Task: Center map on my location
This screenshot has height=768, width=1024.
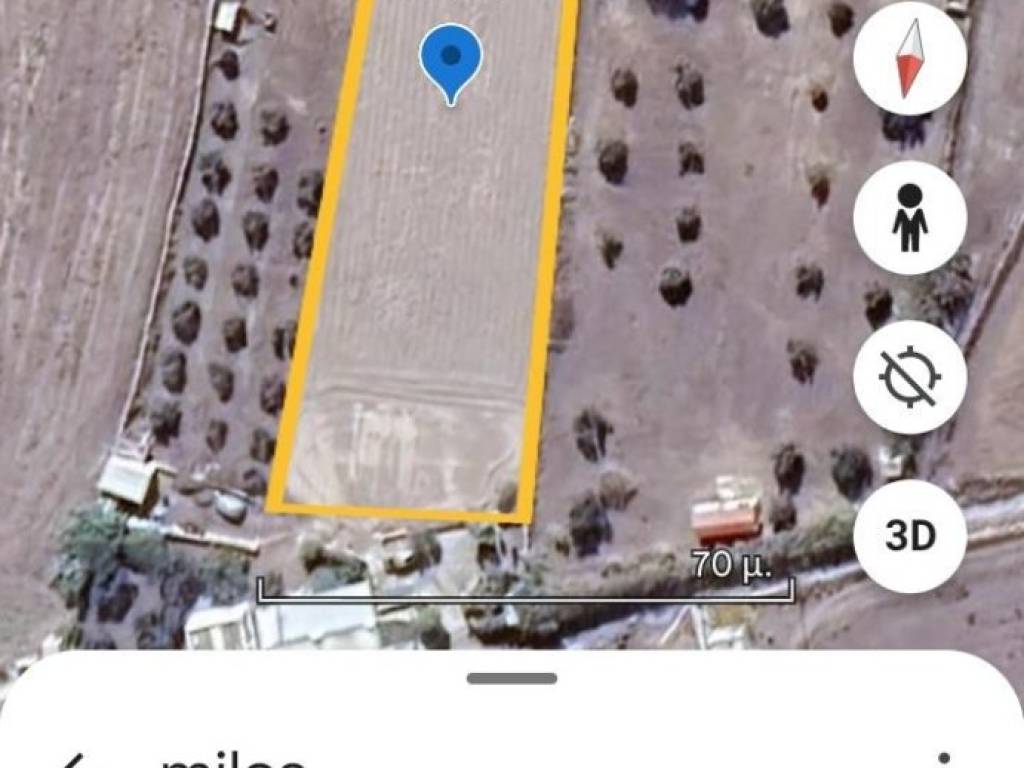Action: tap(909, 377)
